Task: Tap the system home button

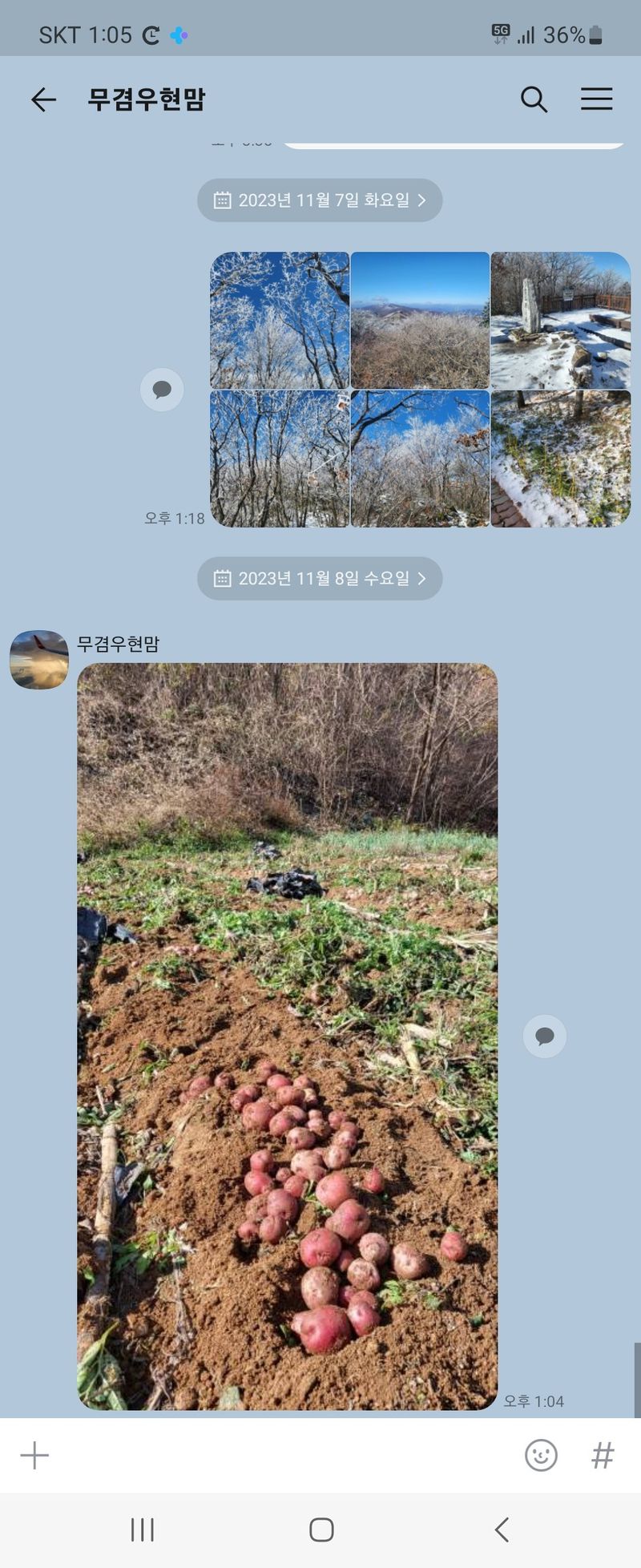Action: tap(321, 1530)
